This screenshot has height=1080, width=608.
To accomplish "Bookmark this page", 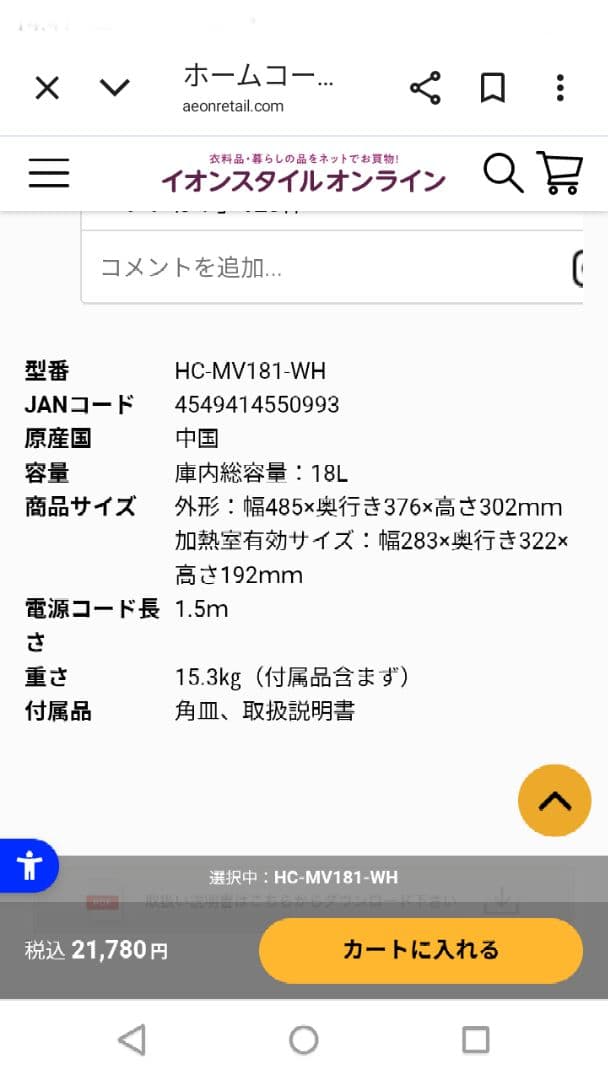I will 492,88.
